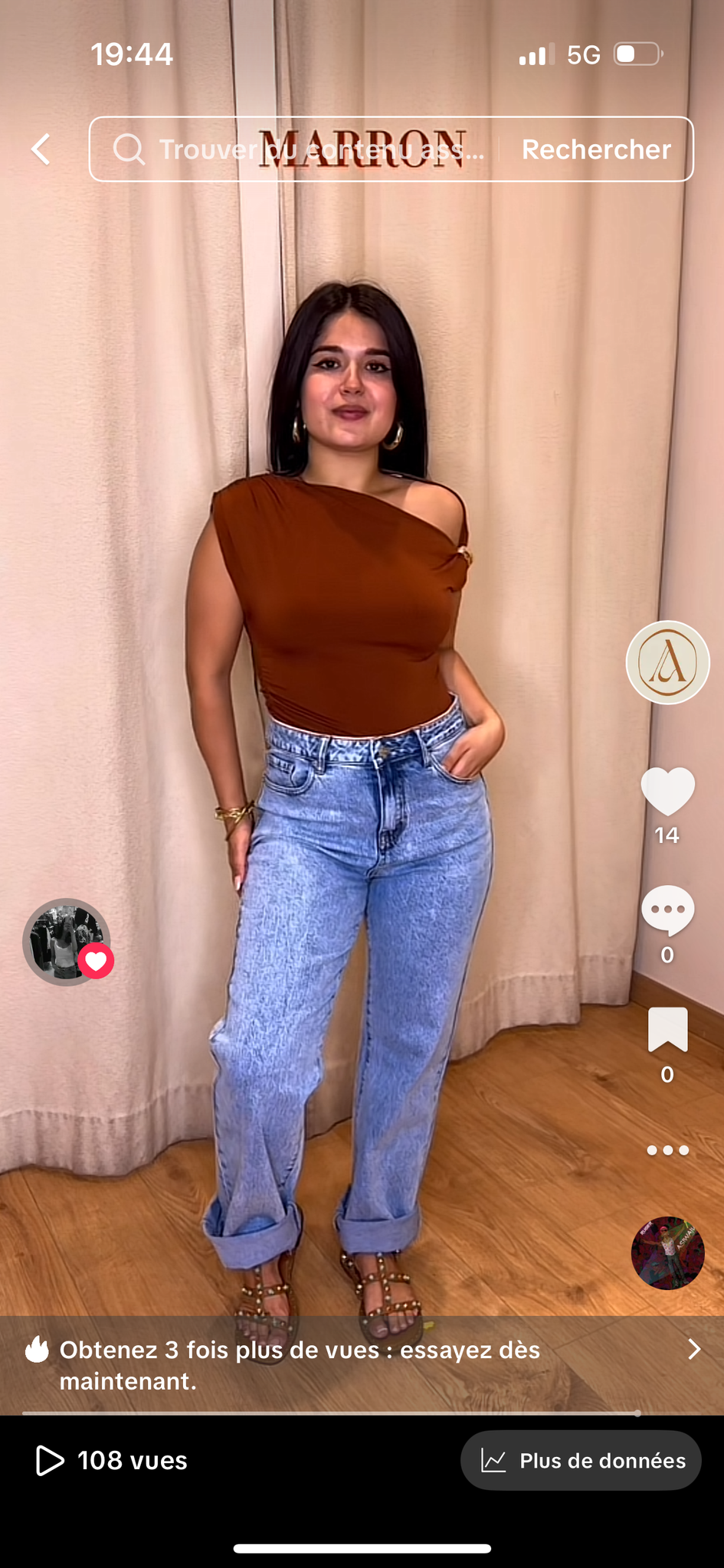Image resolution: width=724 pixels, height=1568 pixels.
Task: Go back with the top-left arrow
Action: 41,149
